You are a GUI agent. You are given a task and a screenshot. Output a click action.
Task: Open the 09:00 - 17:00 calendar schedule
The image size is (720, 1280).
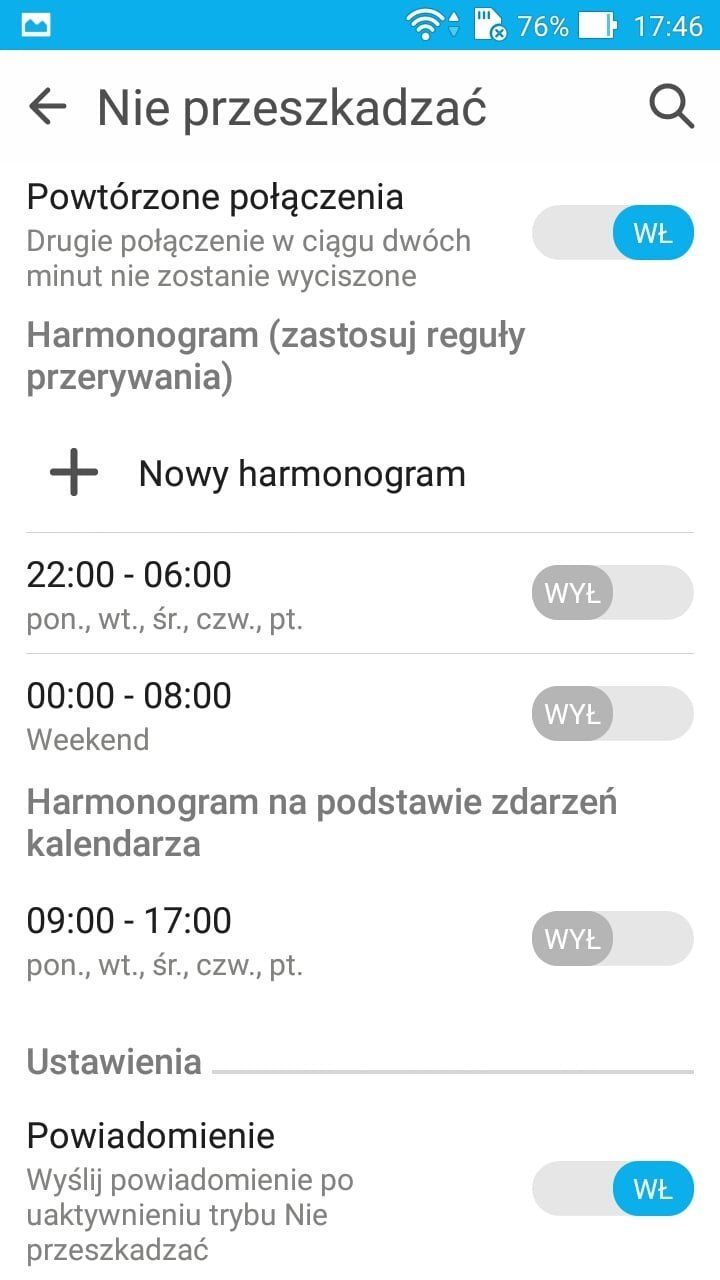pyautogui.click(x=360, y=939)
